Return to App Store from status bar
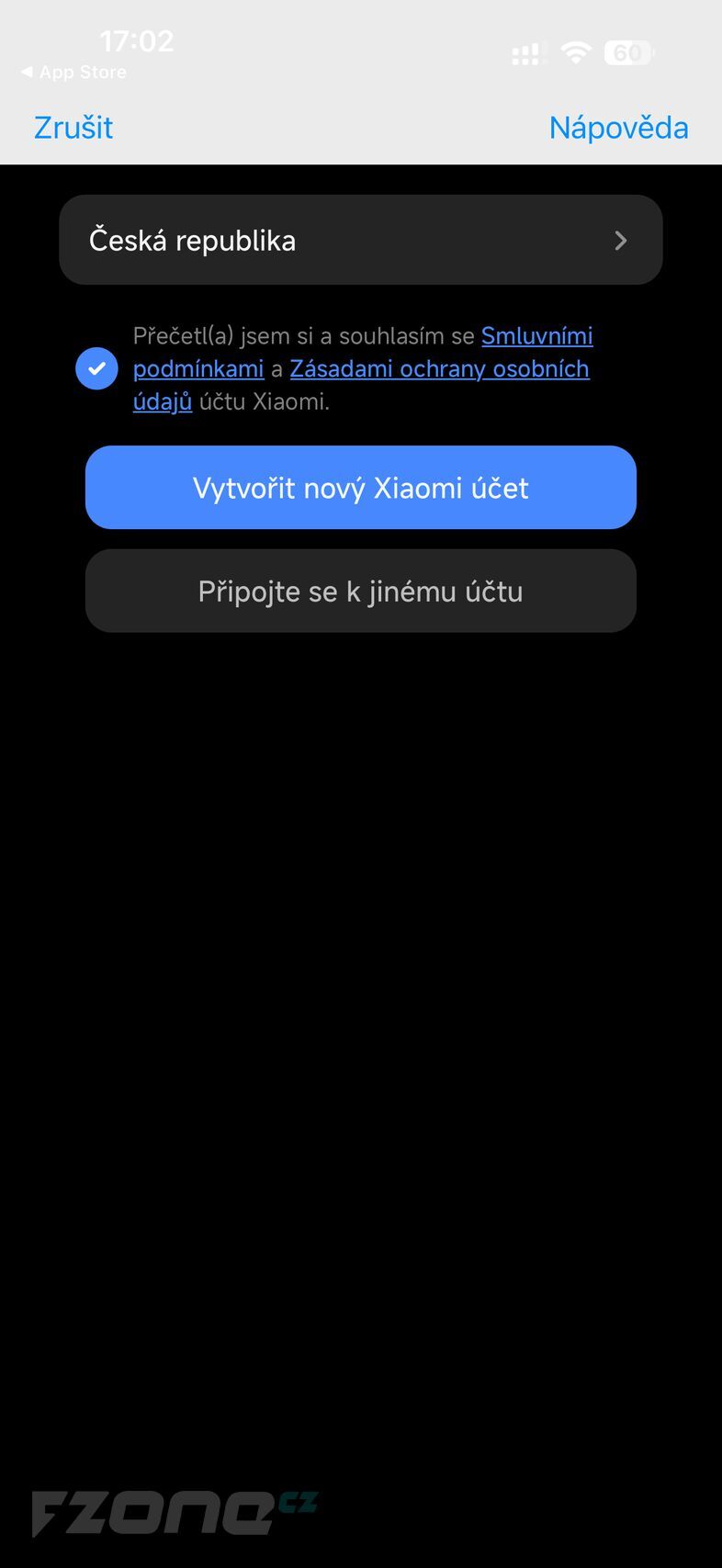The height and width of the screenshot is (1568, 722). pos(73,71)
